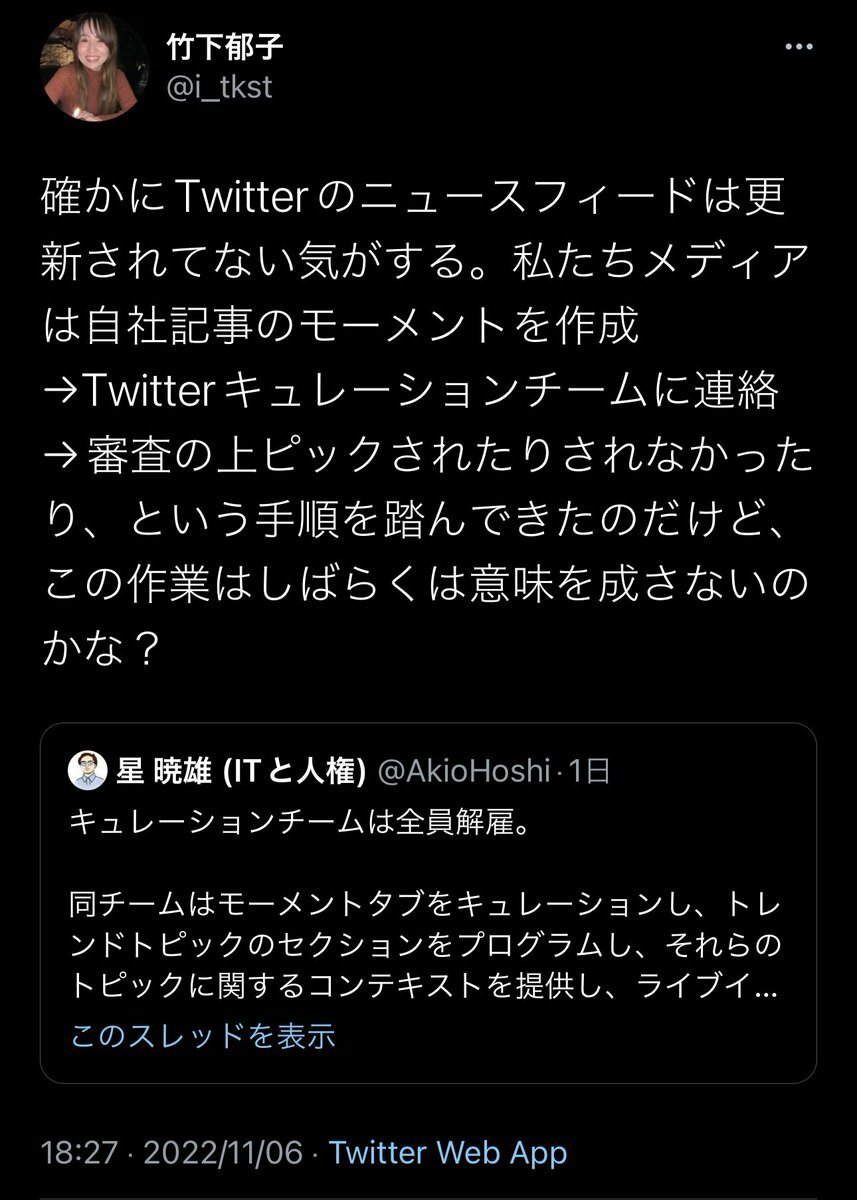Open 竹下郁子's profile picture
Viewport: 857px width, 1200px height.
[x=95, y=68]
